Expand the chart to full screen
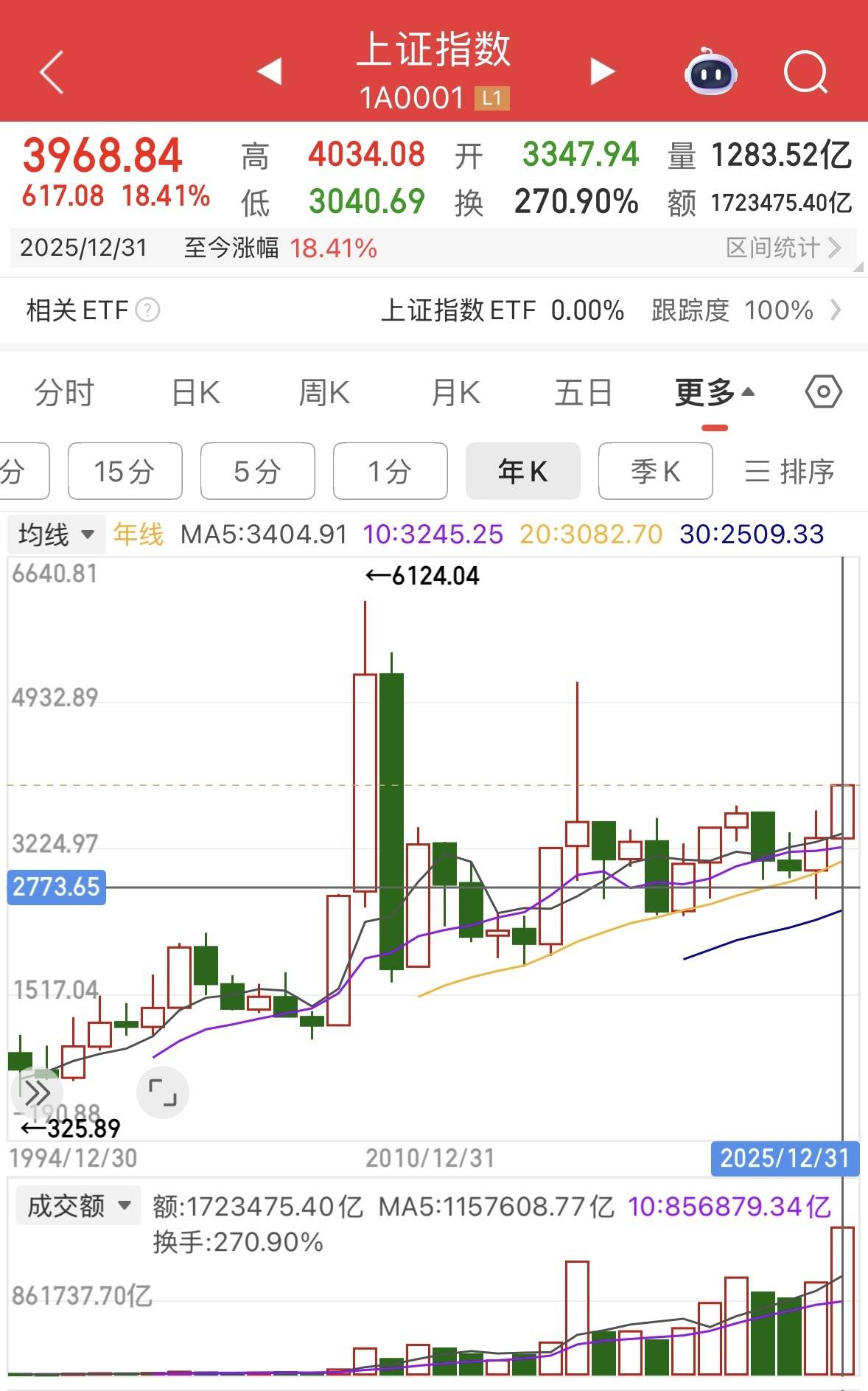 click(x=163, y=1092)
